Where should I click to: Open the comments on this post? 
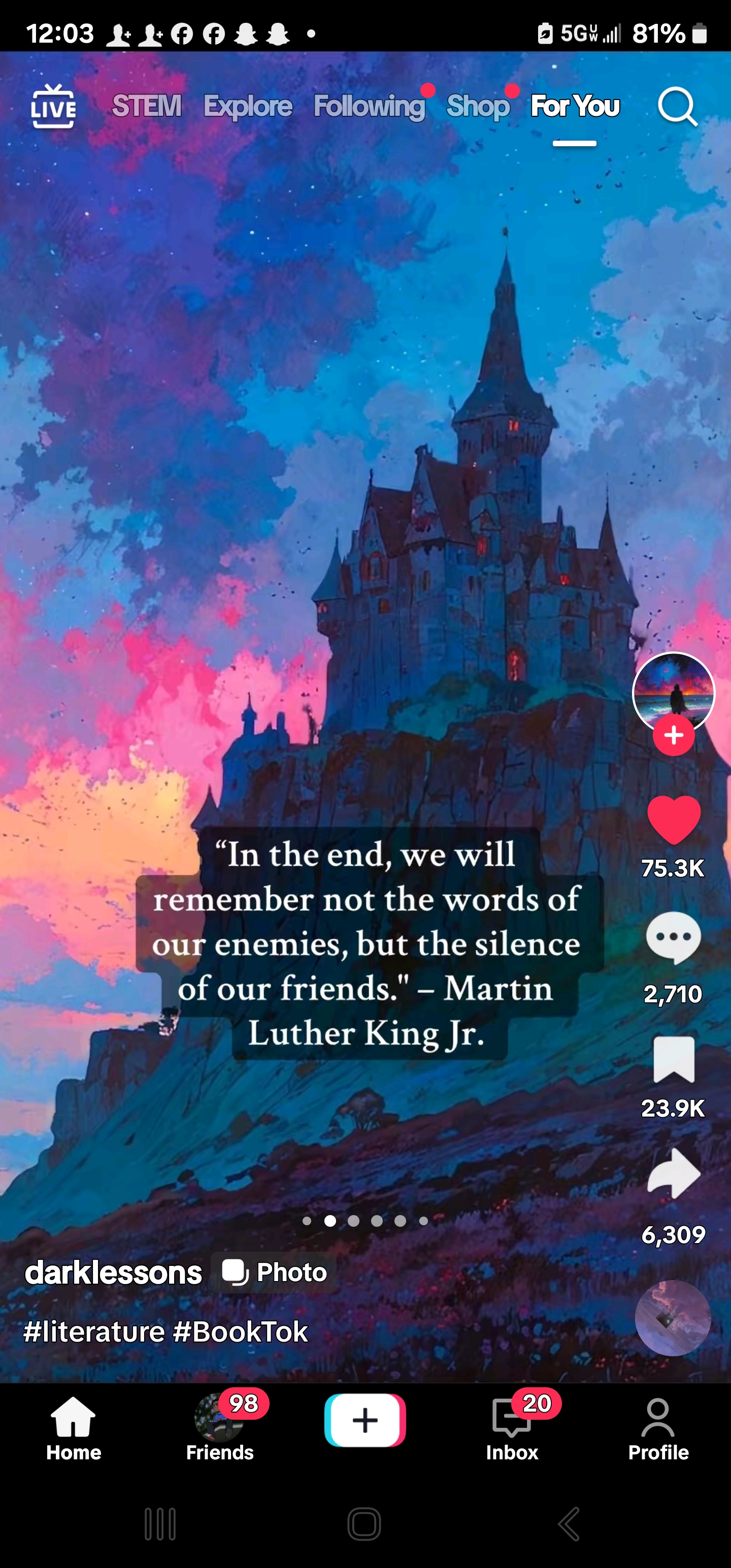click(673, 938)
